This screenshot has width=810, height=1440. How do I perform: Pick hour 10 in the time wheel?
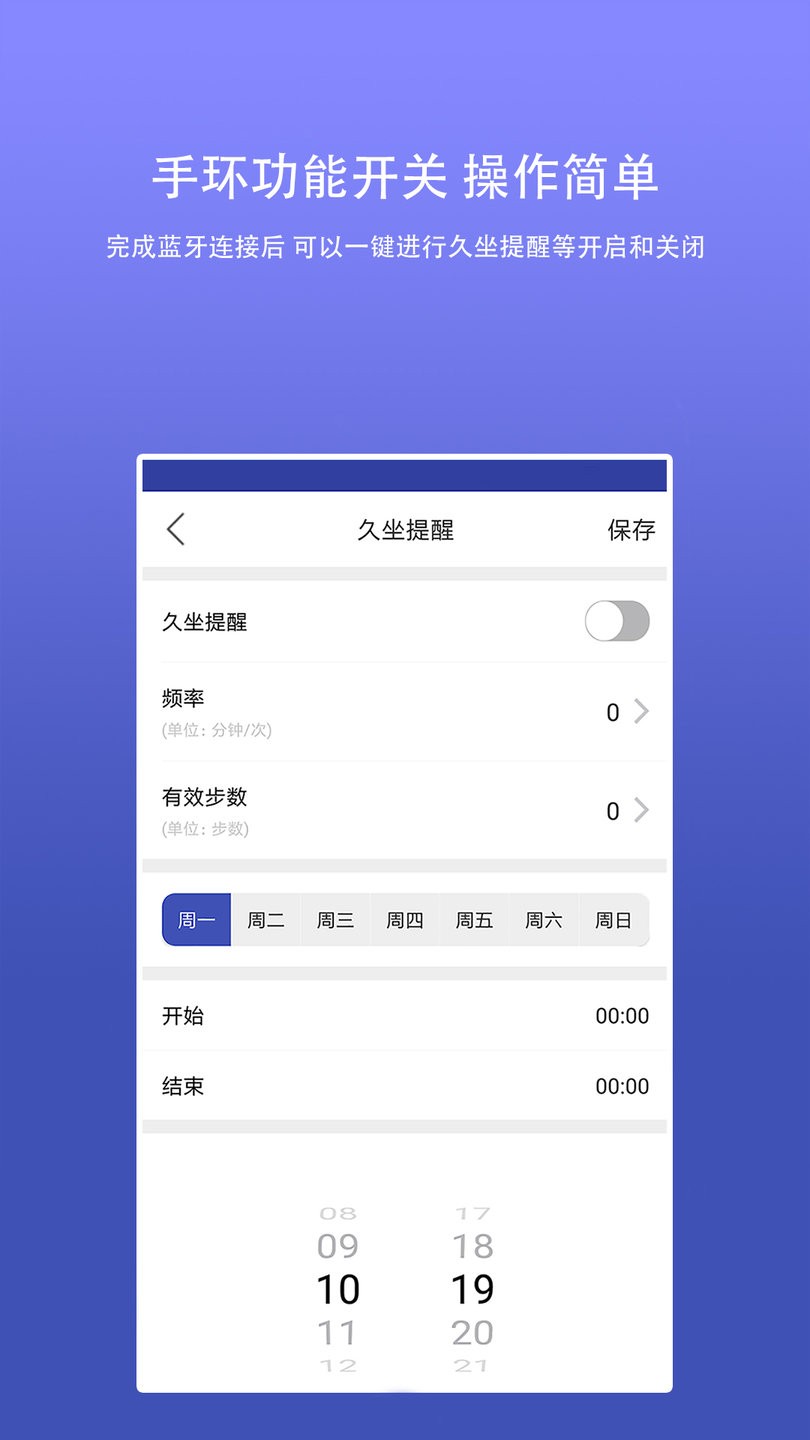tap(339, 1289)
